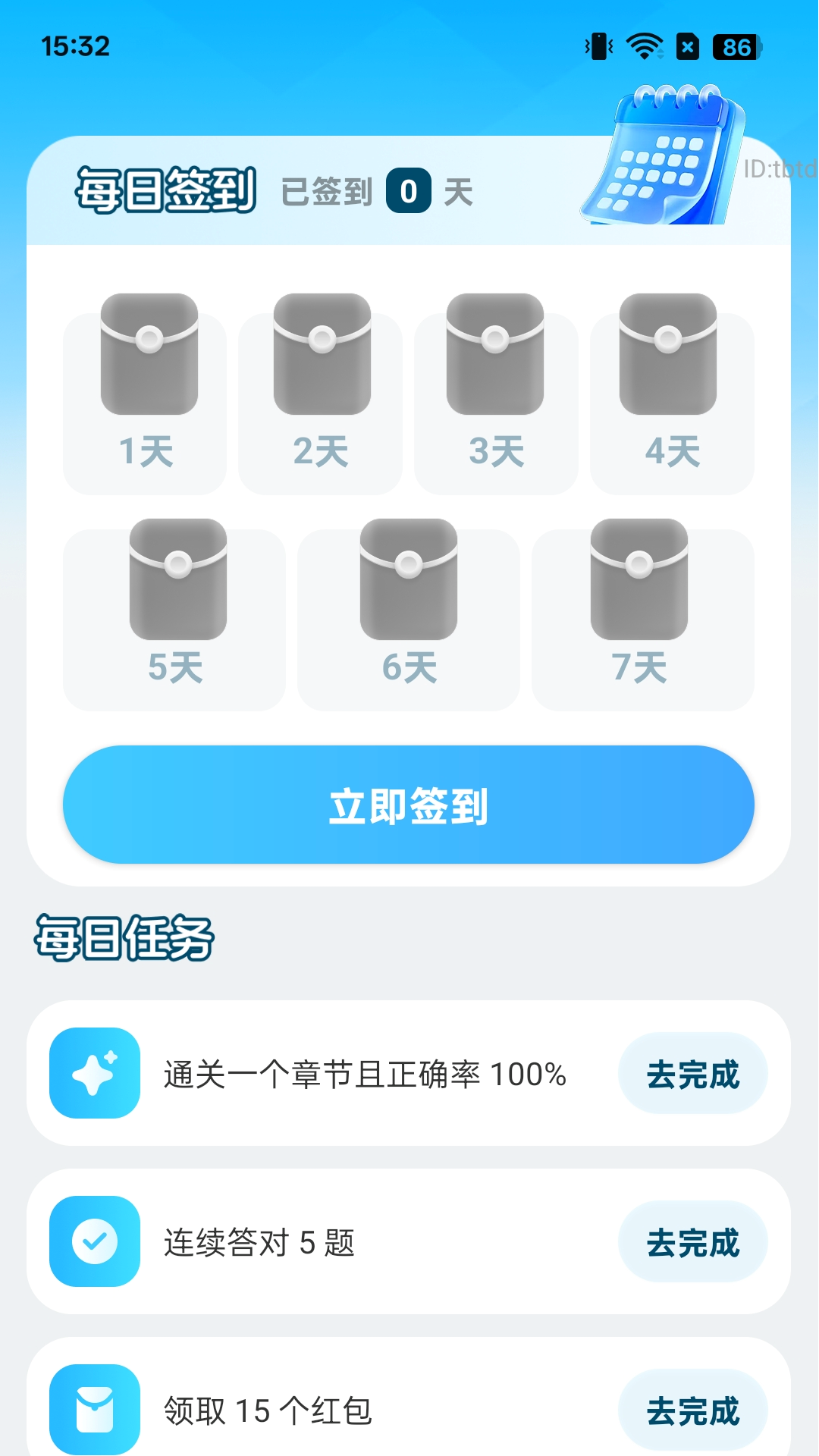Tap the 立即签到 check-in button
Image resolution: width=819 pixels, height=1456 pixels.
(x=409, y=805)
